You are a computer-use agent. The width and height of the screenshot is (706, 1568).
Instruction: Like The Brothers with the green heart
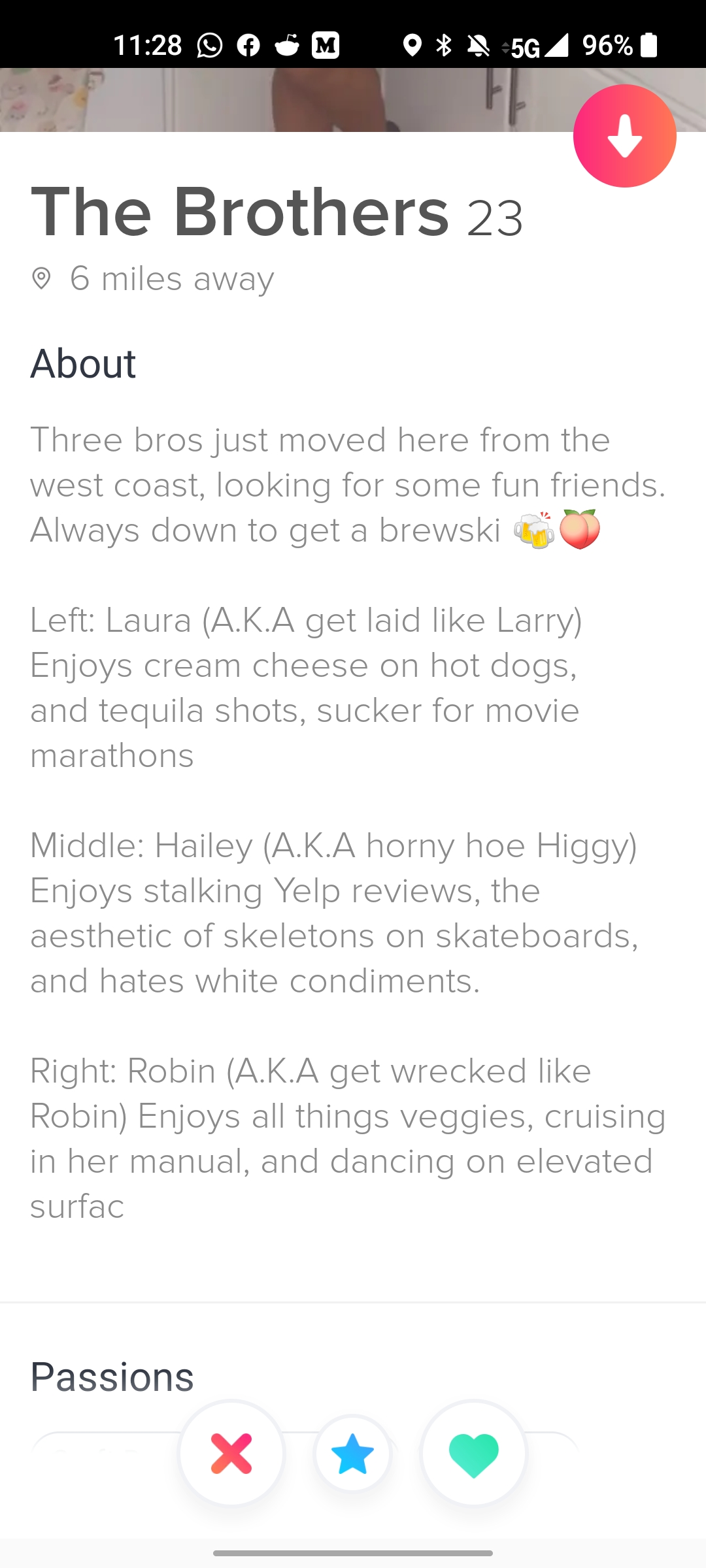pos(474,1453)
